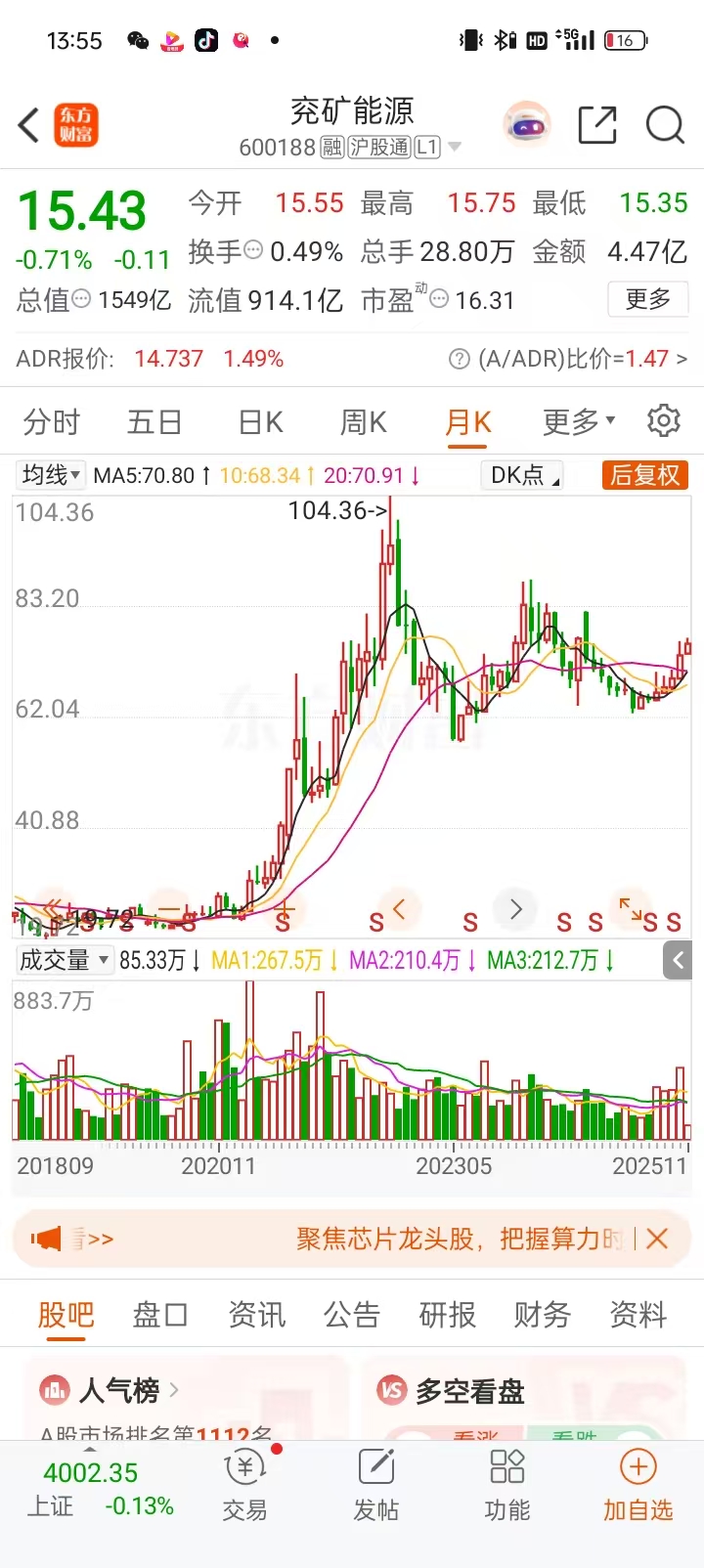Expand the 更多 chart period dropdown
This screenshot has width=704, height=1568.
[578, 422]
